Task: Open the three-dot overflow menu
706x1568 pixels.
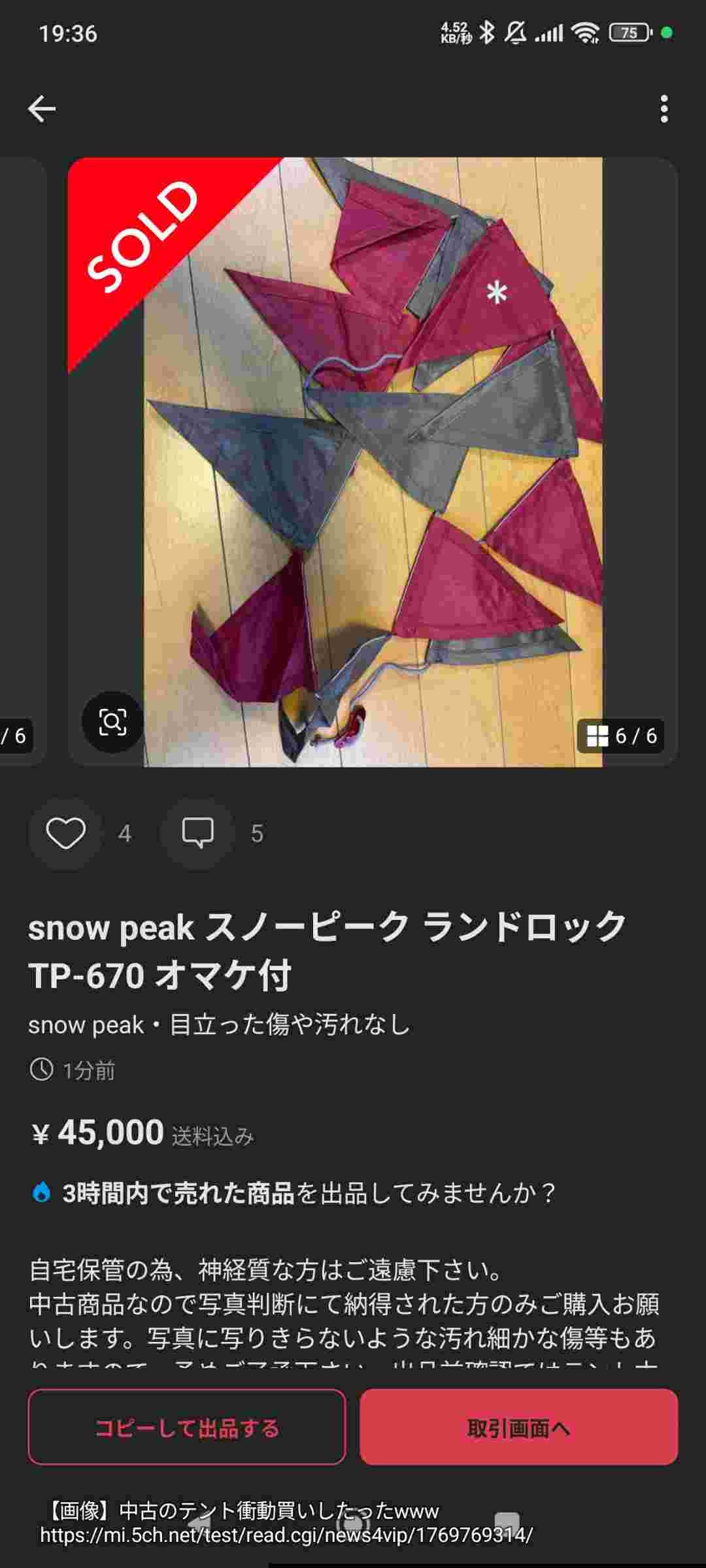Action: (664, 108)
